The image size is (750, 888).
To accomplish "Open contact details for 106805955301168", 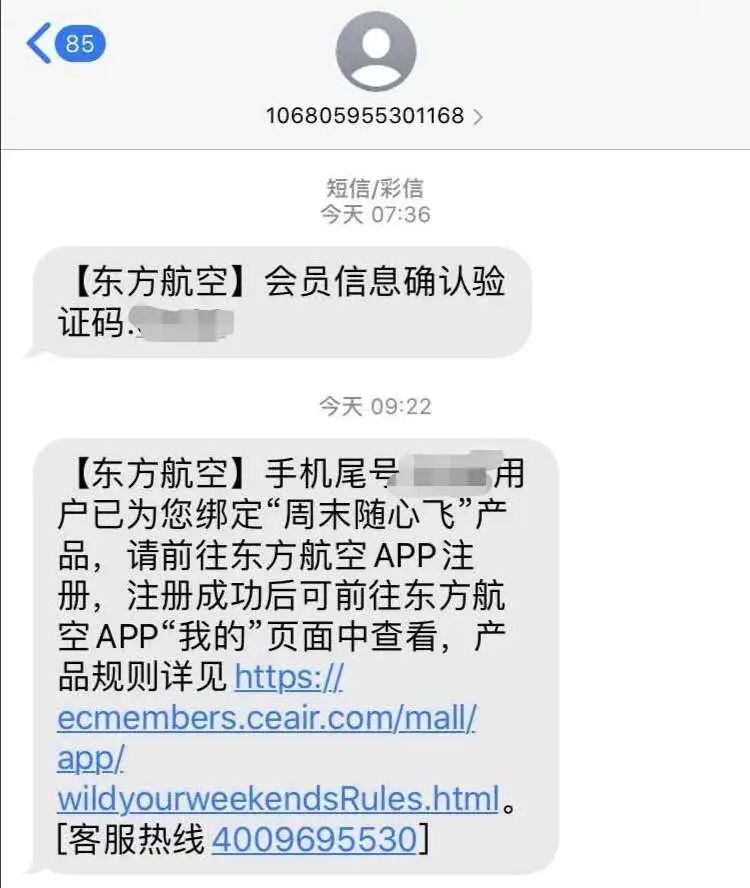I will click(374, 115).
